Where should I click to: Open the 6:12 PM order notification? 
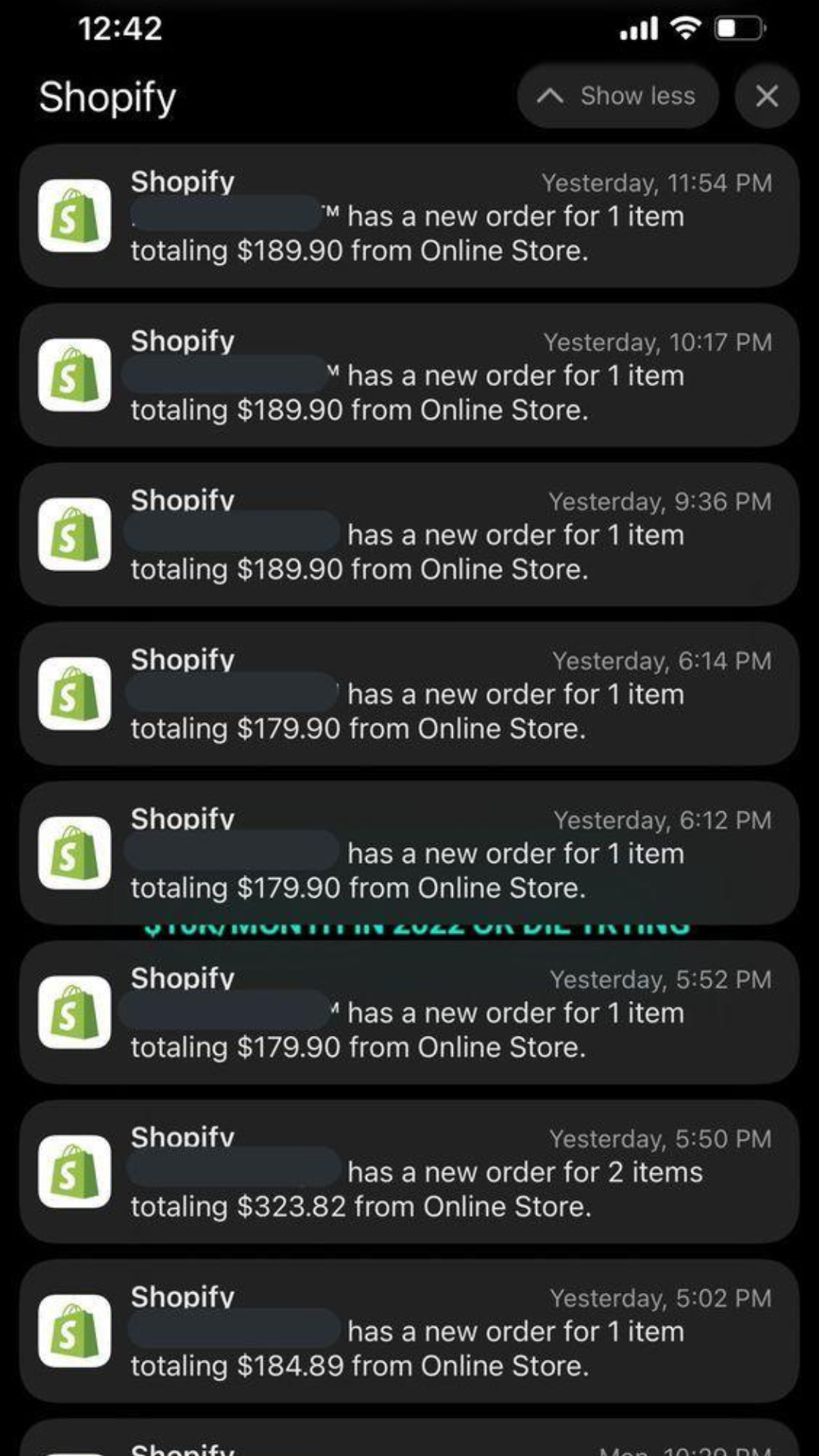(409, 853)
